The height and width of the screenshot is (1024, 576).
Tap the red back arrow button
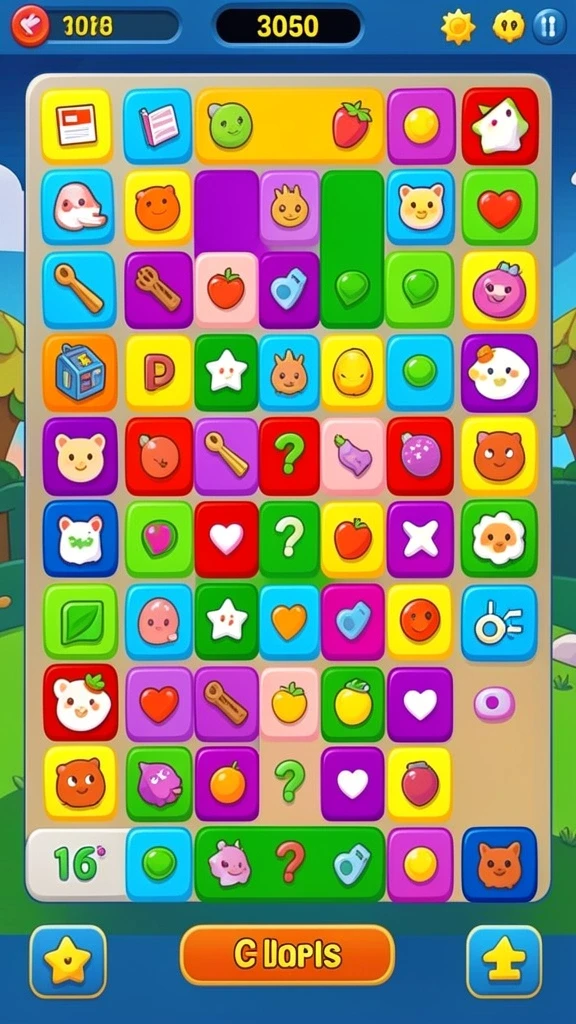30,25
